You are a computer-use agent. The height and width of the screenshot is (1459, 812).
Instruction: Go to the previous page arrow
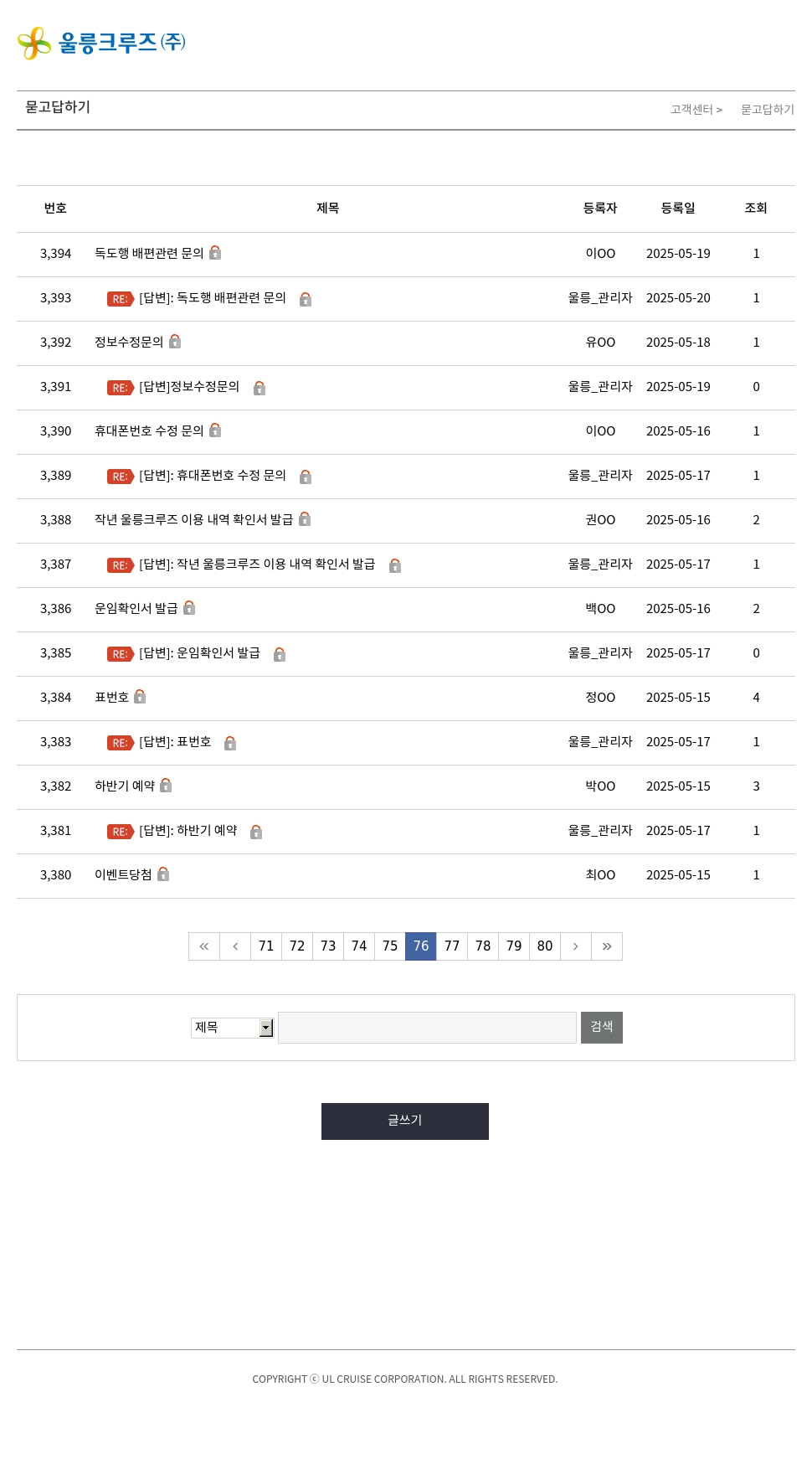click(235, 946)
